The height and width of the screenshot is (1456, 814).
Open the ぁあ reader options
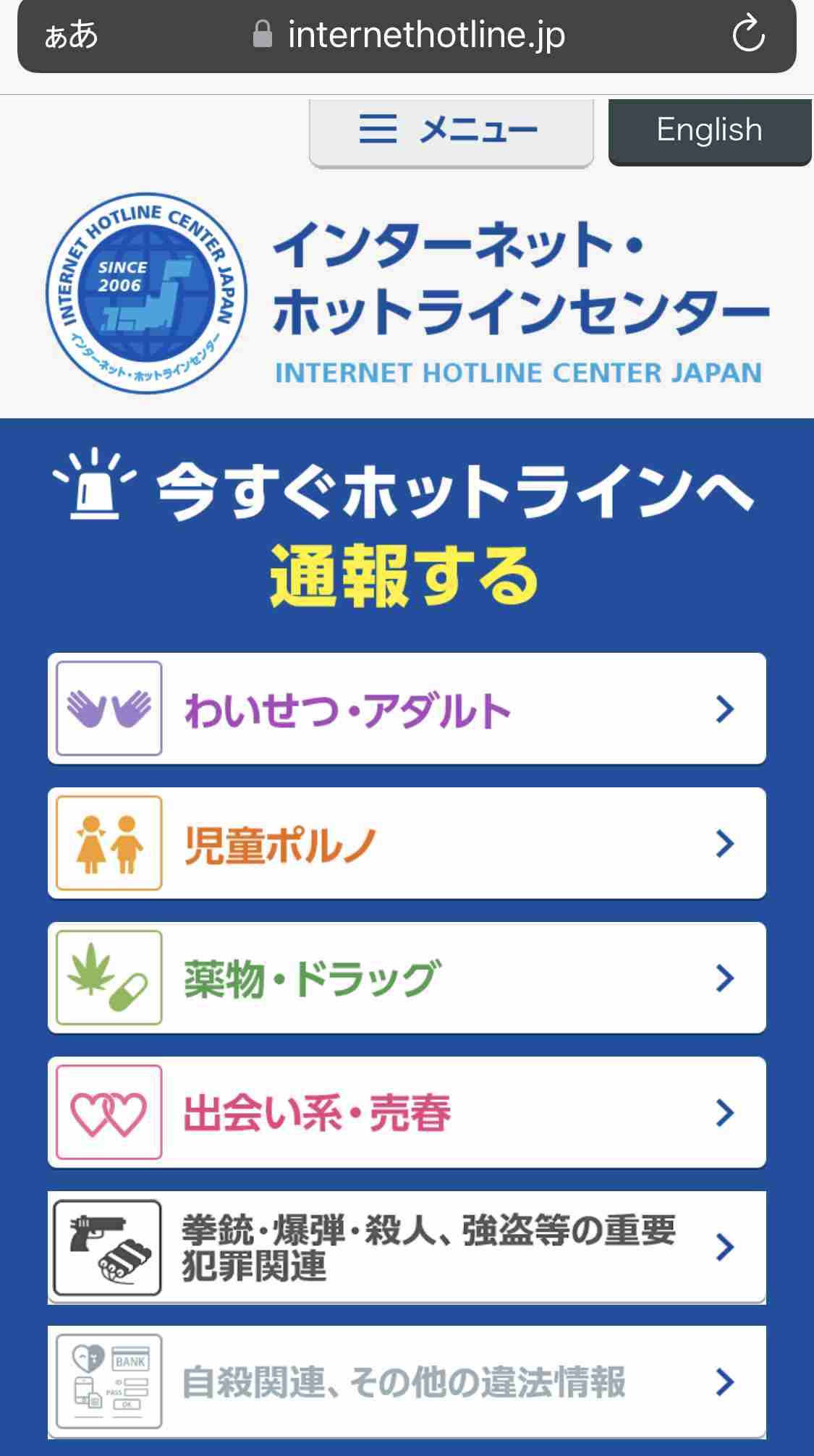[71, 35]
